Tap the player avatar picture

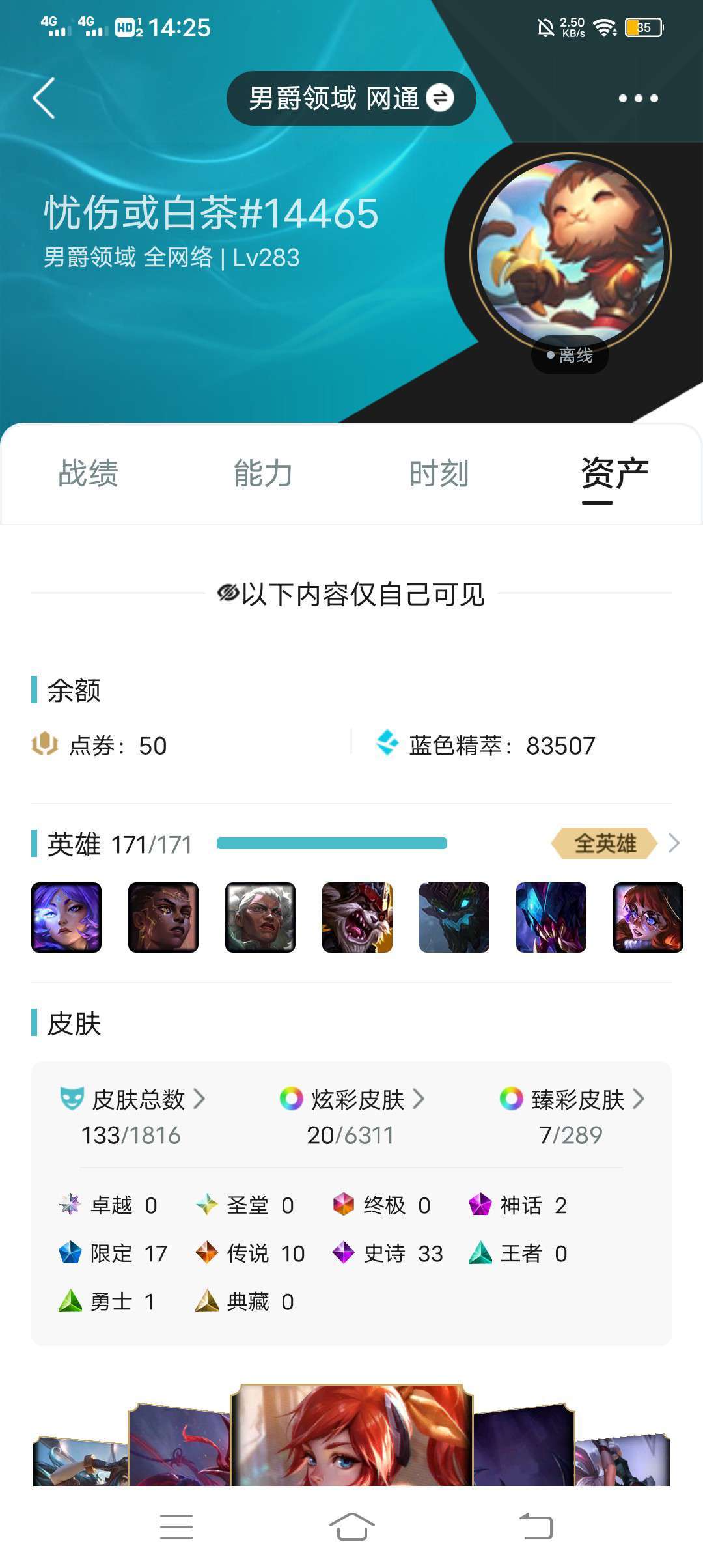(x=570, y=253)
